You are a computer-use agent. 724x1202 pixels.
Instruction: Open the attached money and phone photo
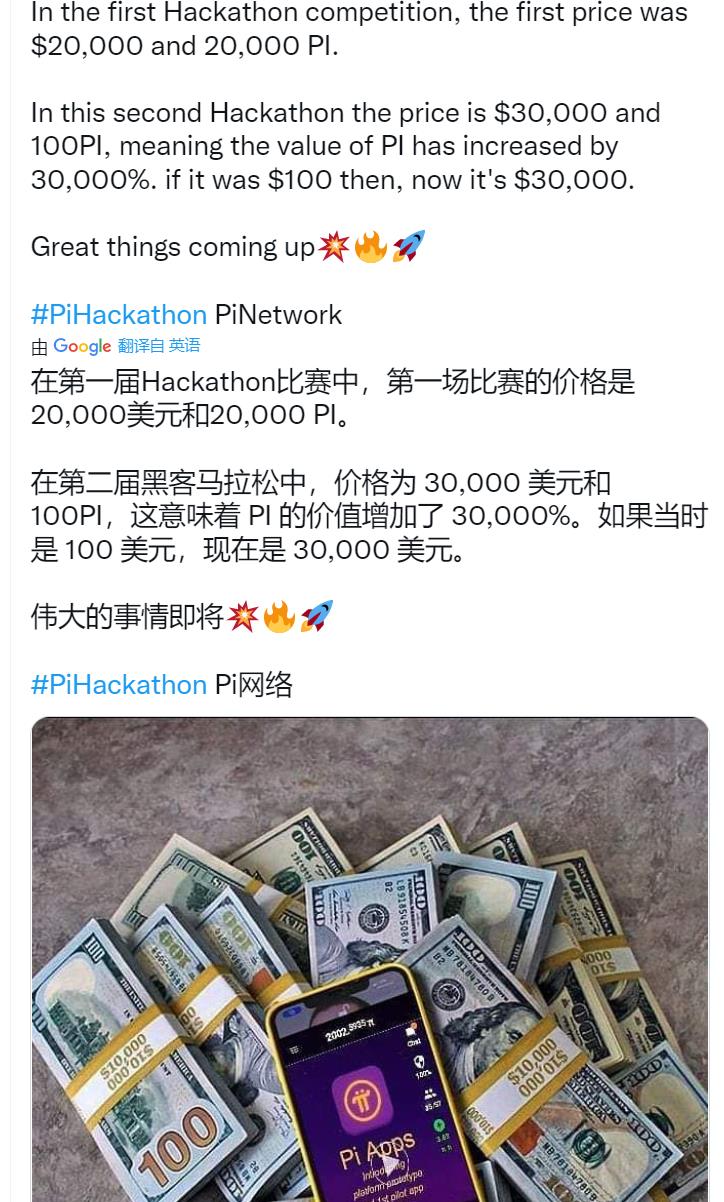[x=370, y=960]
